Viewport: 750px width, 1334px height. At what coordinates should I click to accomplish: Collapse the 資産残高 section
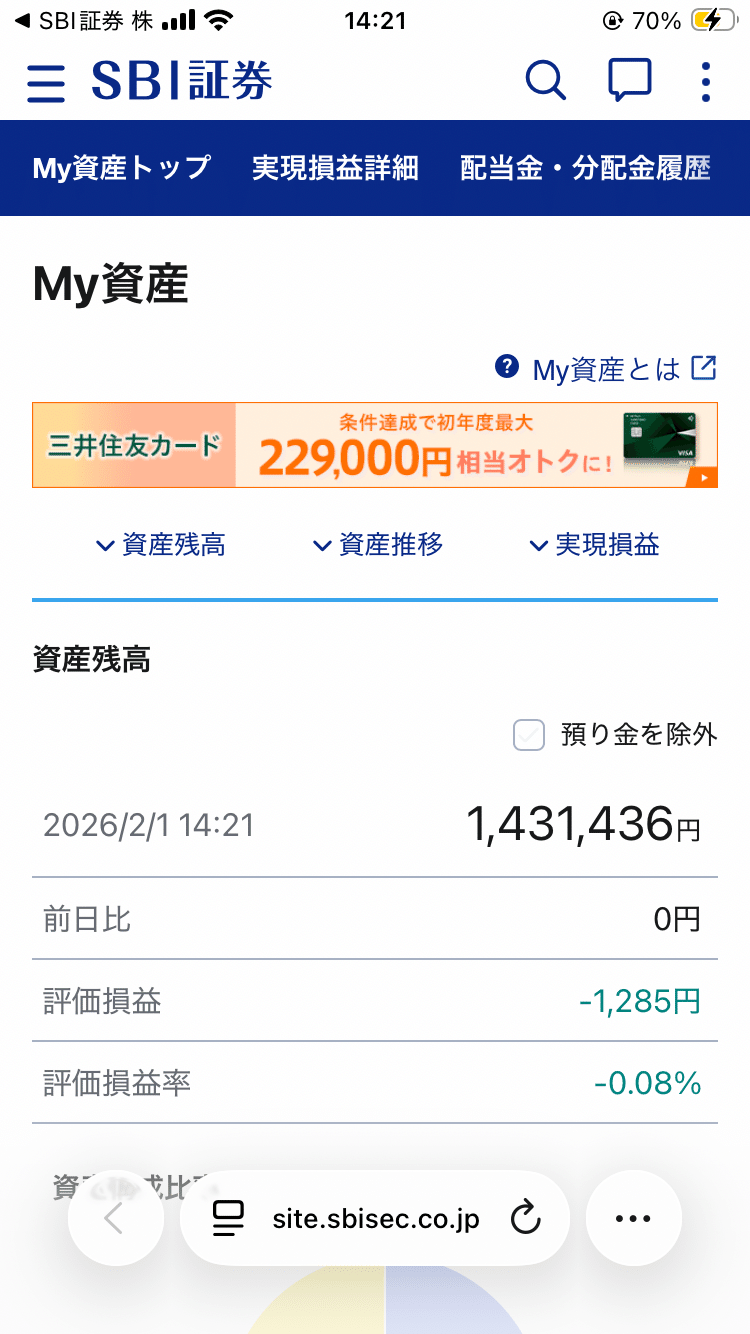tap(160, 545)
